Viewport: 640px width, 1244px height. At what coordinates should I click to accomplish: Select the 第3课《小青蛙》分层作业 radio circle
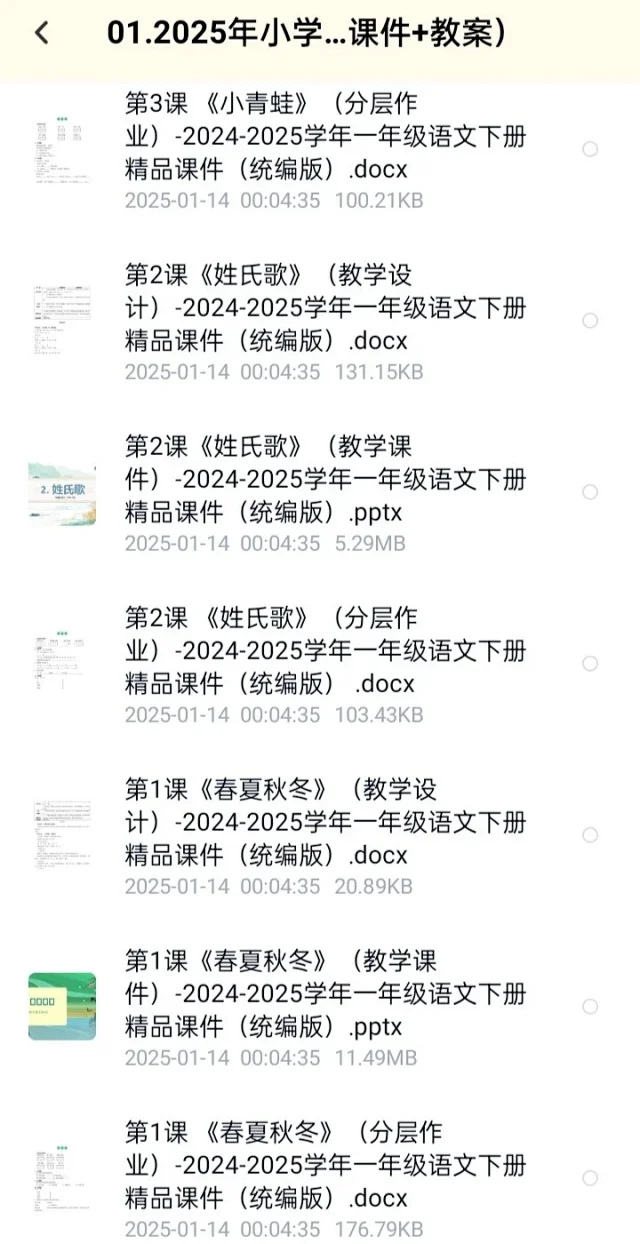(x=590, y=149)
